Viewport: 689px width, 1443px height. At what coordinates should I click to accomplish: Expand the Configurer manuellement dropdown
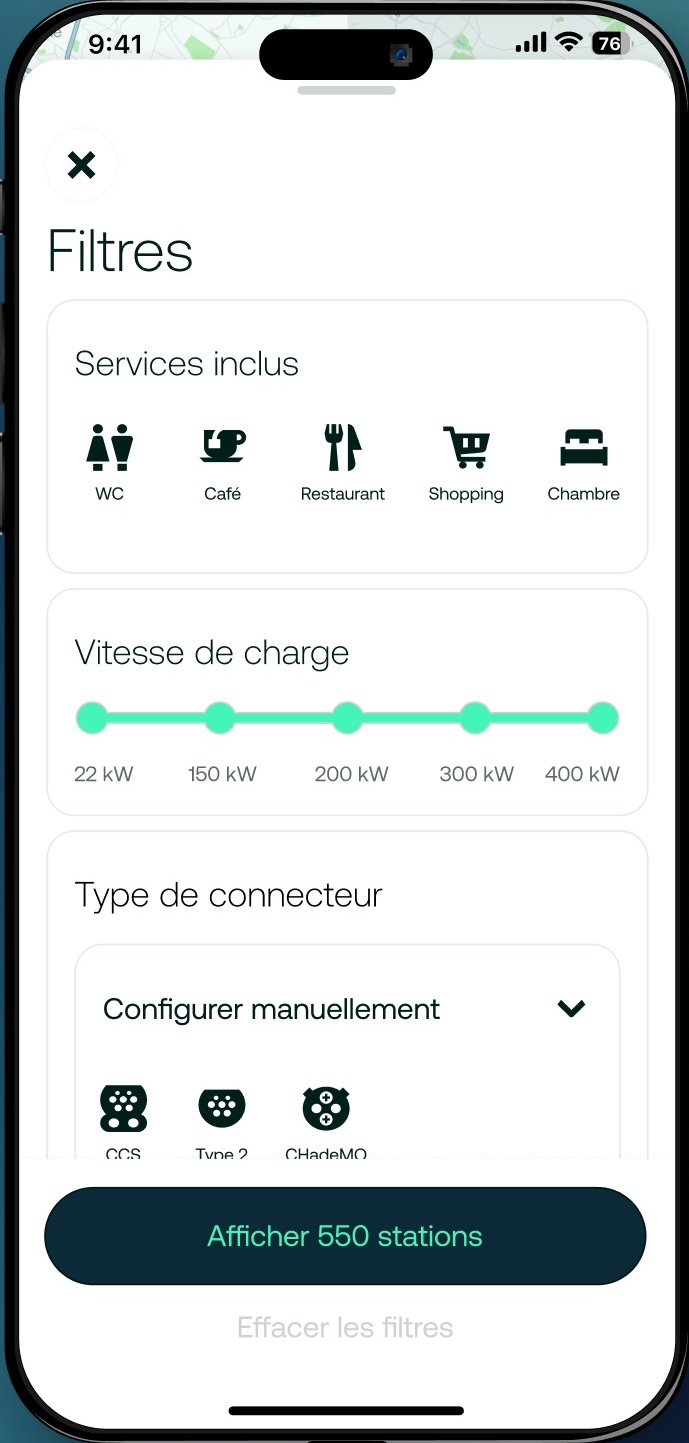coord(347,1009)
